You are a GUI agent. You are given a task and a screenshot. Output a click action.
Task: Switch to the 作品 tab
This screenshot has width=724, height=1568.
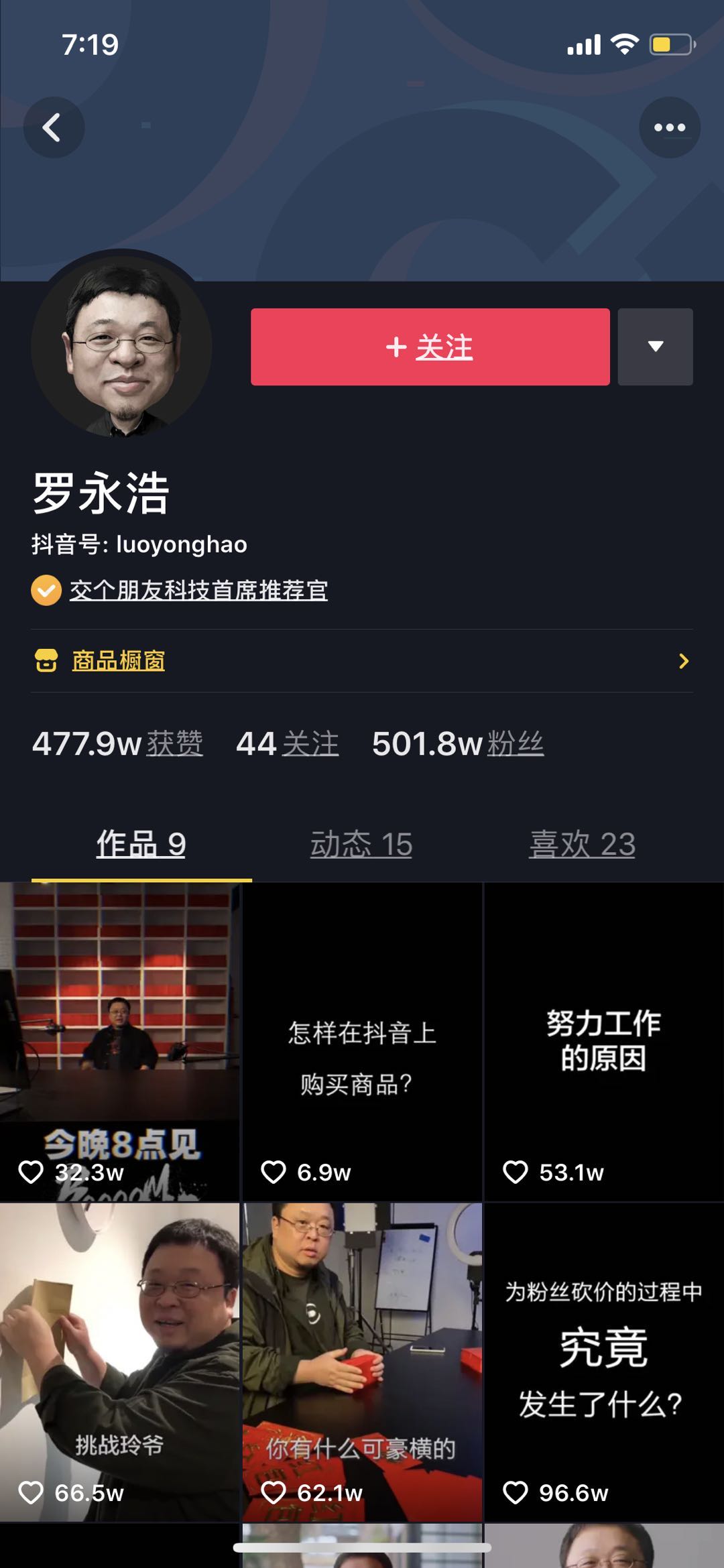141,844
